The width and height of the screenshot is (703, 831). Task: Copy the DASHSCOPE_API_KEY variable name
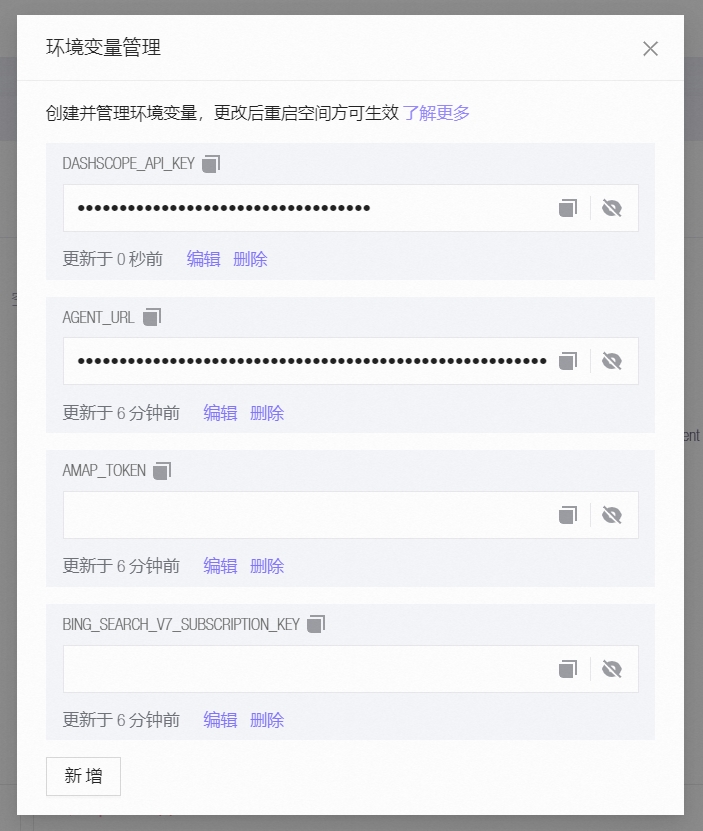point(210,163)
